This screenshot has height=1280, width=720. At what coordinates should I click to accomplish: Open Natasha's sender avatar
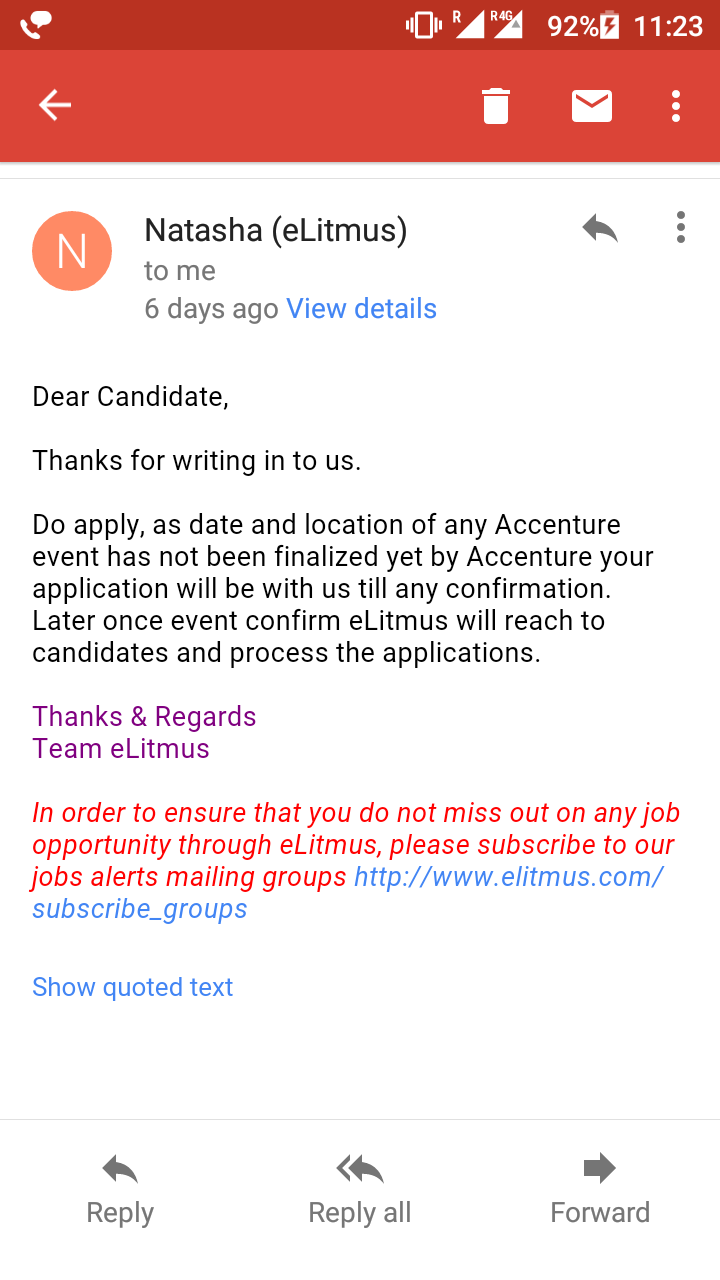[x=72, y=251]
